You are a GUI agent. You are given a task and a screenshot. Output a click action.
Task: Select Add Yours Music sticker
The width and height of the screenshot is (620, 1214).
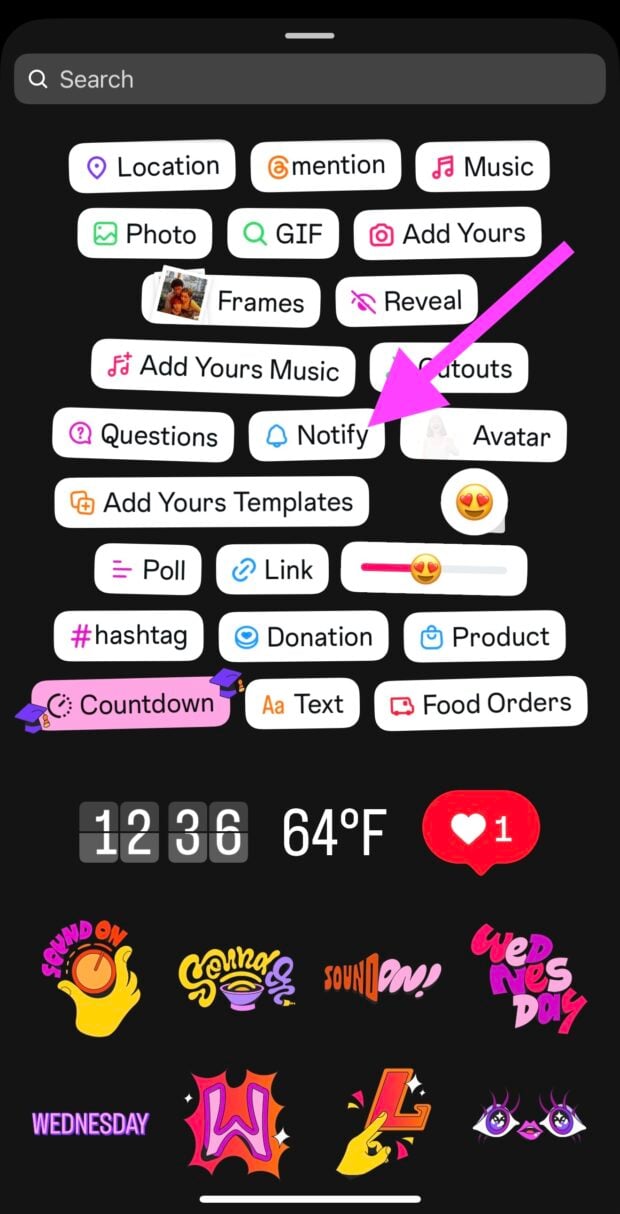pyautogui.click(x=223, y=367)
